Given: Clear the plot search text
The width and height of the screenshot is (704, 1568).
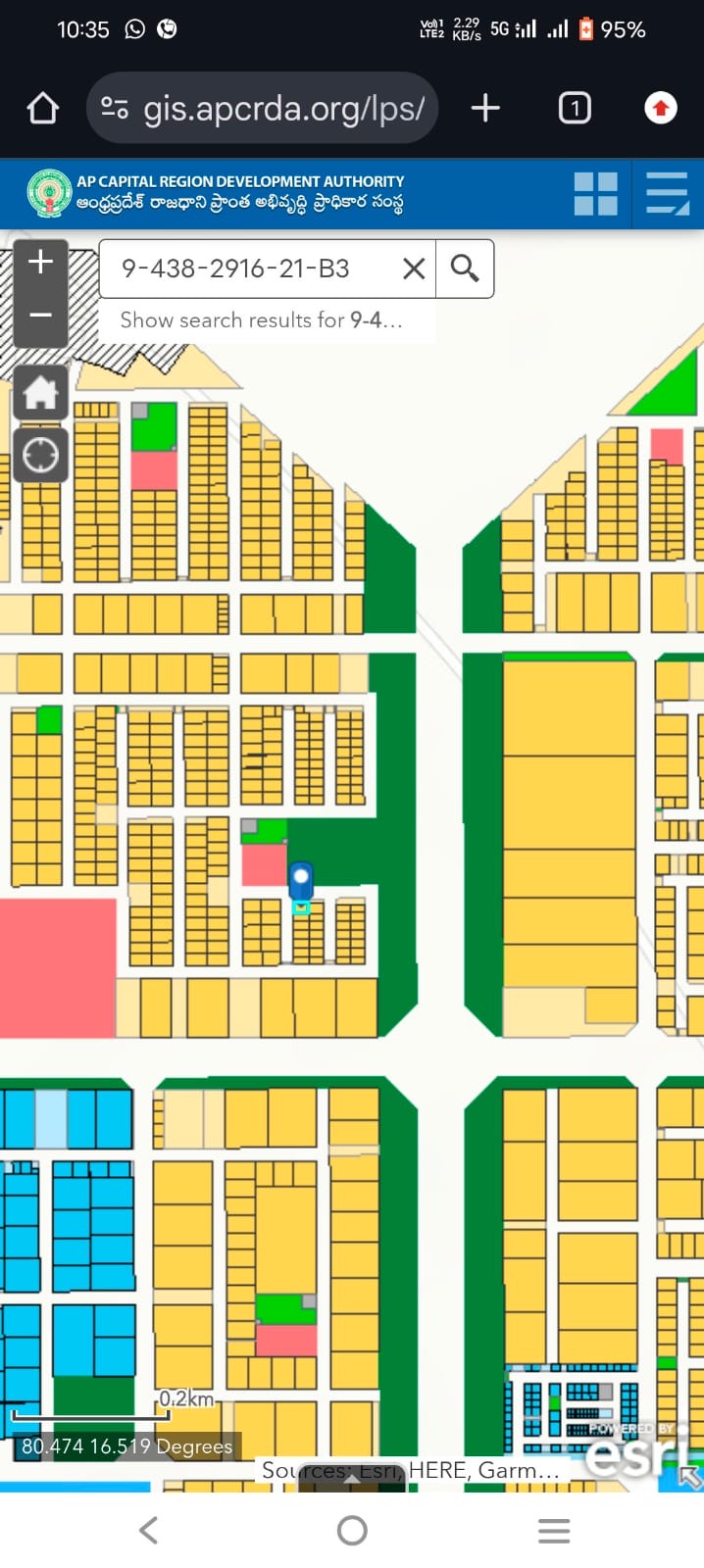Looking at the screenshot, I should tap(414, 269).
